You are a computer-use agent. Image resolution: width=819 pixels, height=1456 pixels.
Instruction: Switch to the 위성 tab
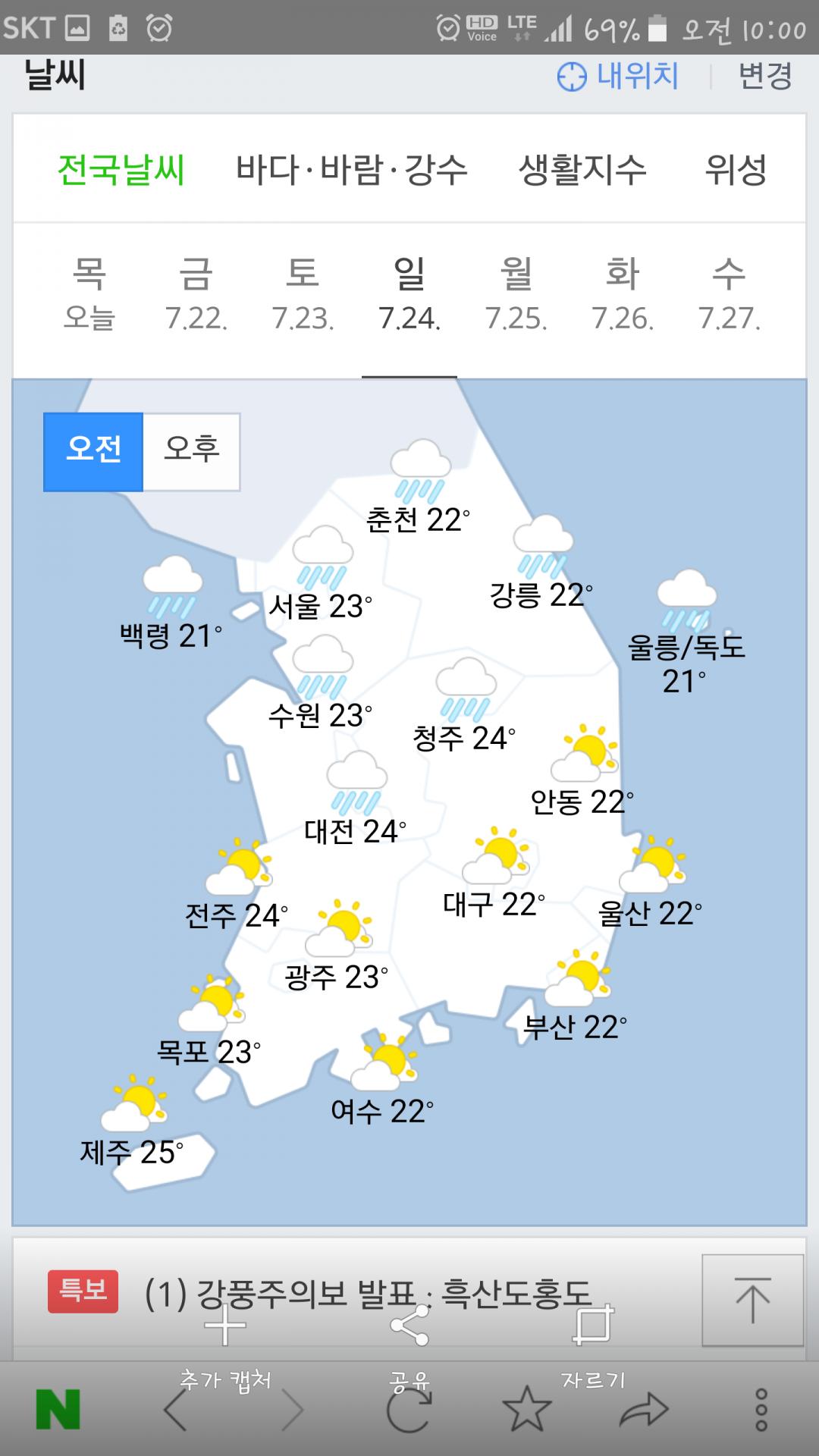pyautogui.click(x=735, y=168)
